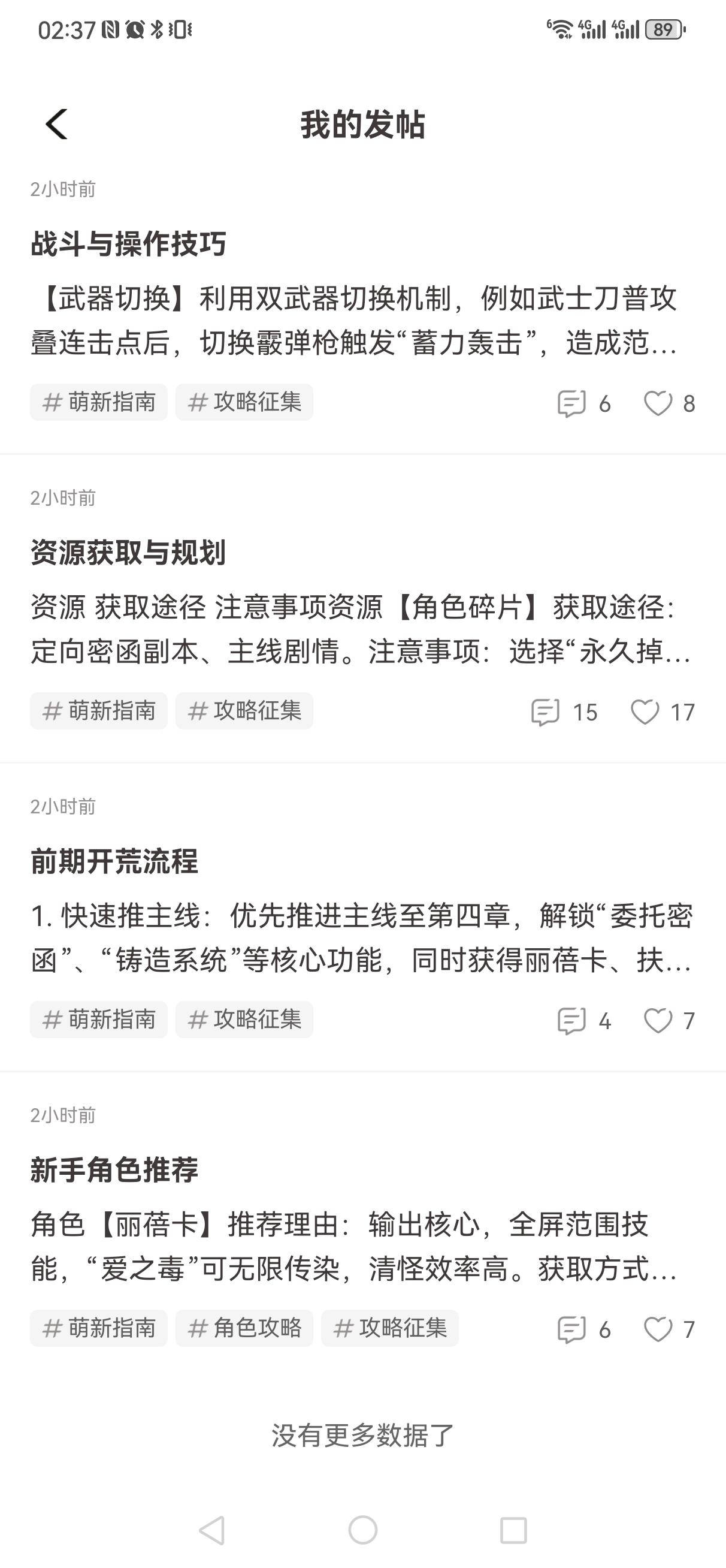Open the post 前期开荒流程
This screenshot has height=1568, width=726.
[x=114, y=861]
